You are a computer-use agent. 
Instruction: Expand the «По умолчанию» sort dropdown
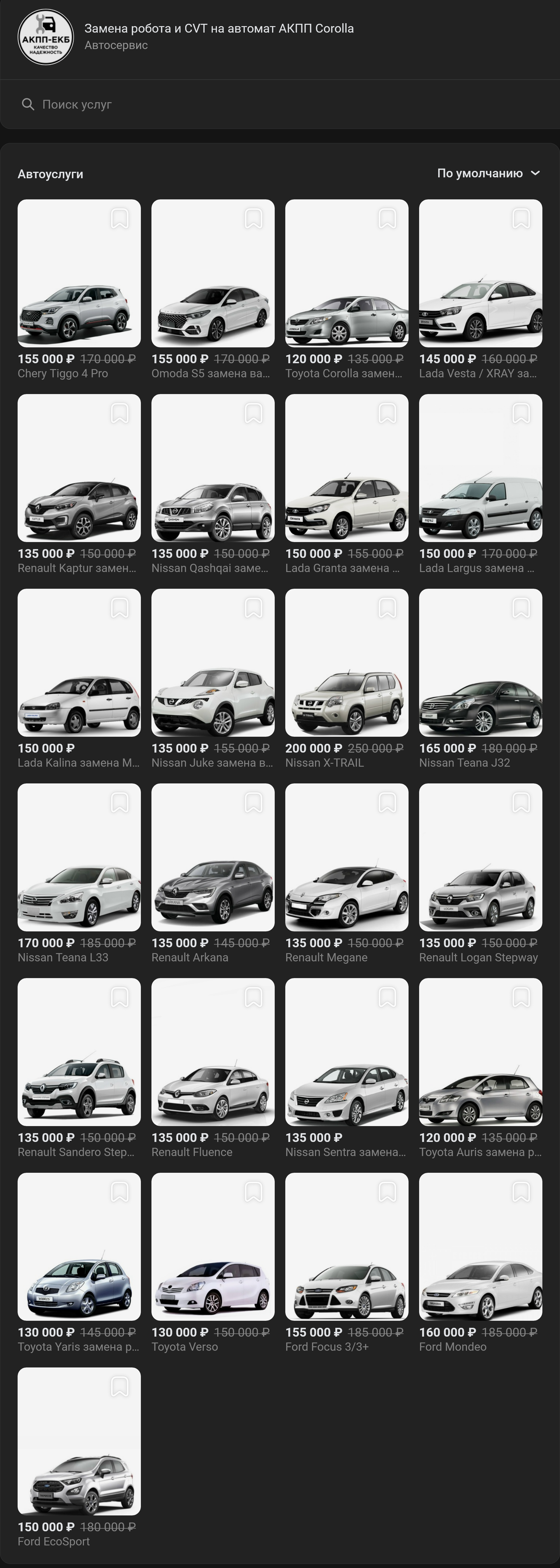pos(488,174)
